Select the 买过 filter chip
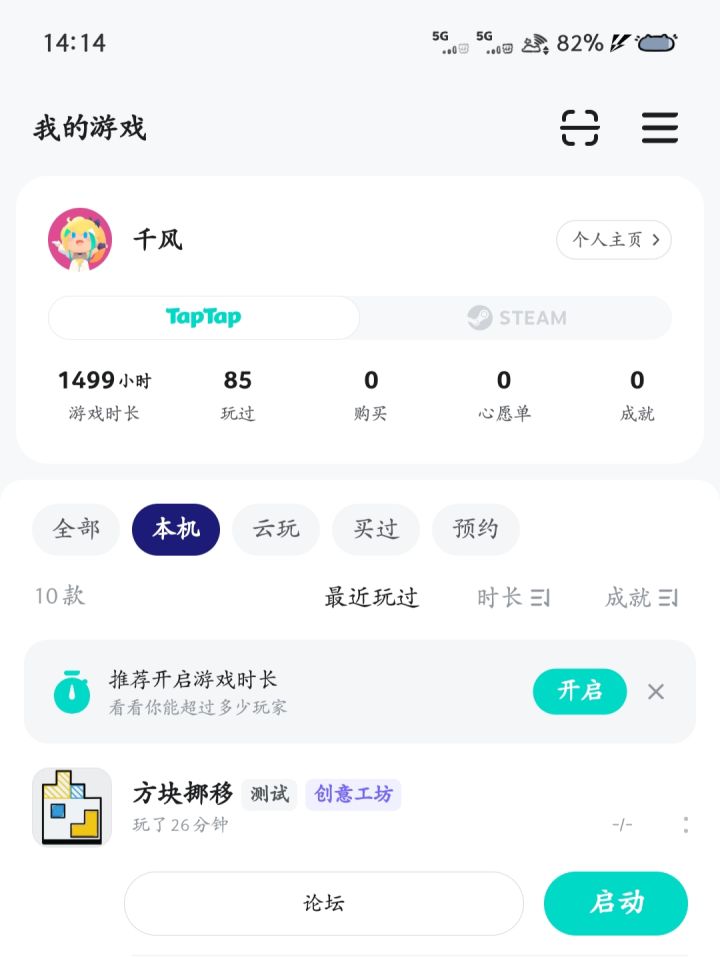This screenshot has width=720, height=957. tap(376, 529)
